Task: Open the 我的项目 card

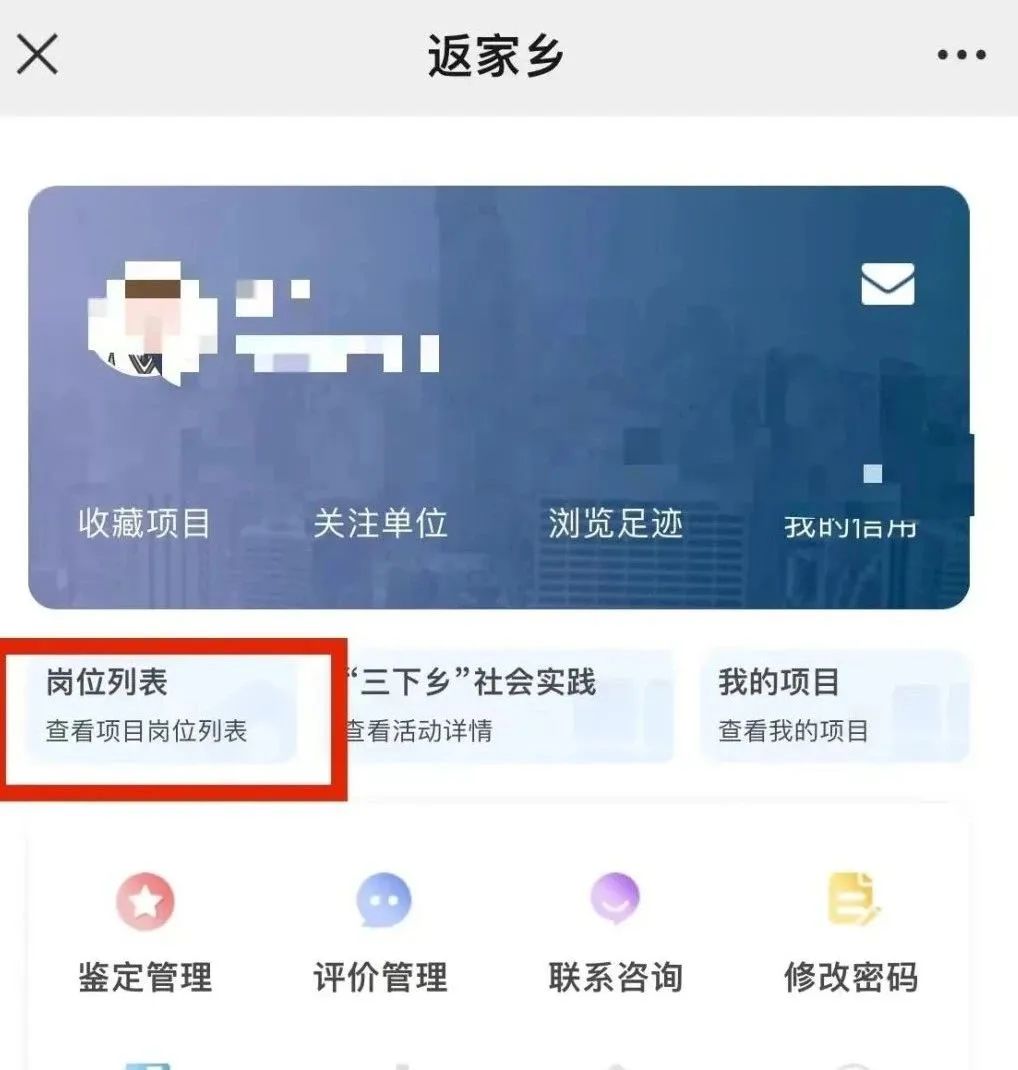Action: (834, 706)
